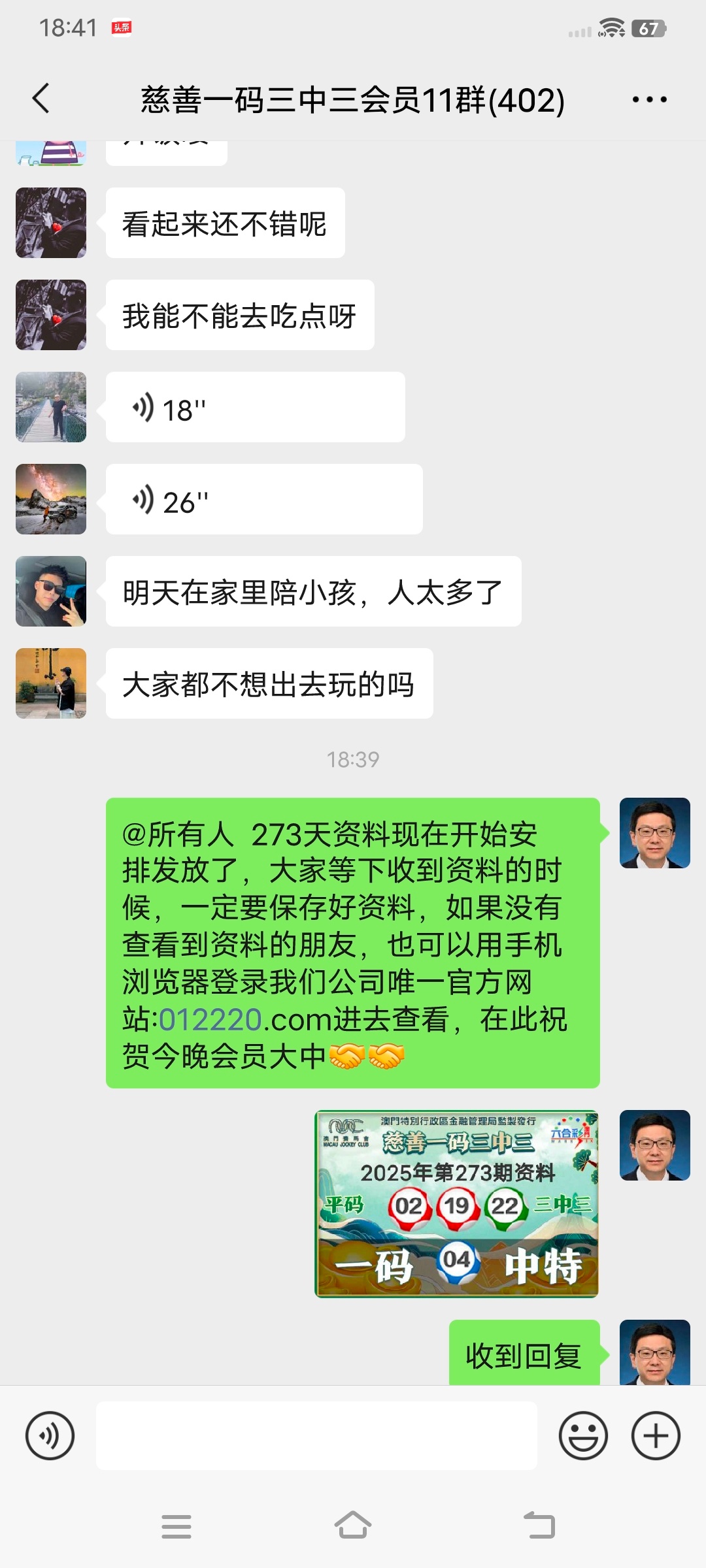Play the 18-second voice message

tap(255, 407)
